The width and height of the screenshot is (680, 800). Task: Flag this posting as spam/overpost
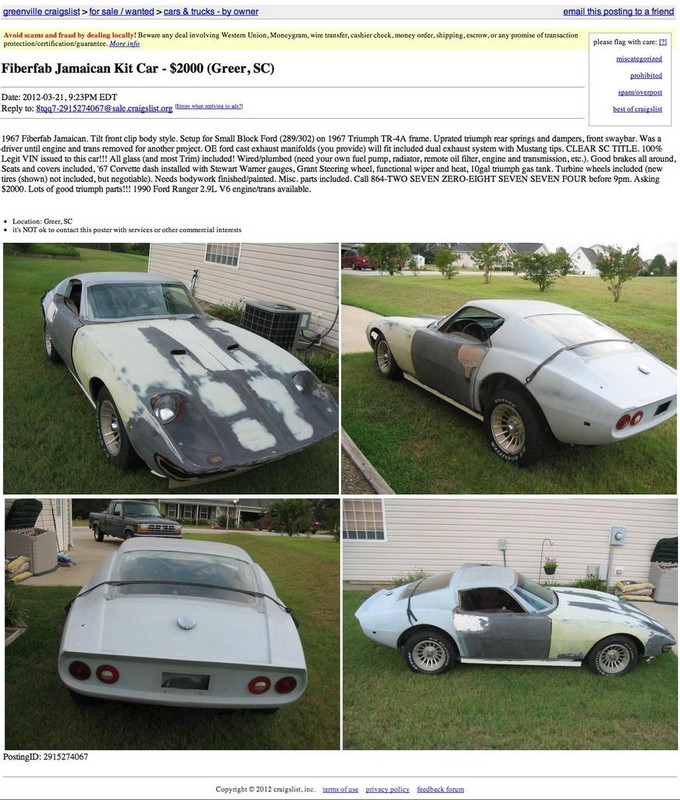[x=642, y=92]
